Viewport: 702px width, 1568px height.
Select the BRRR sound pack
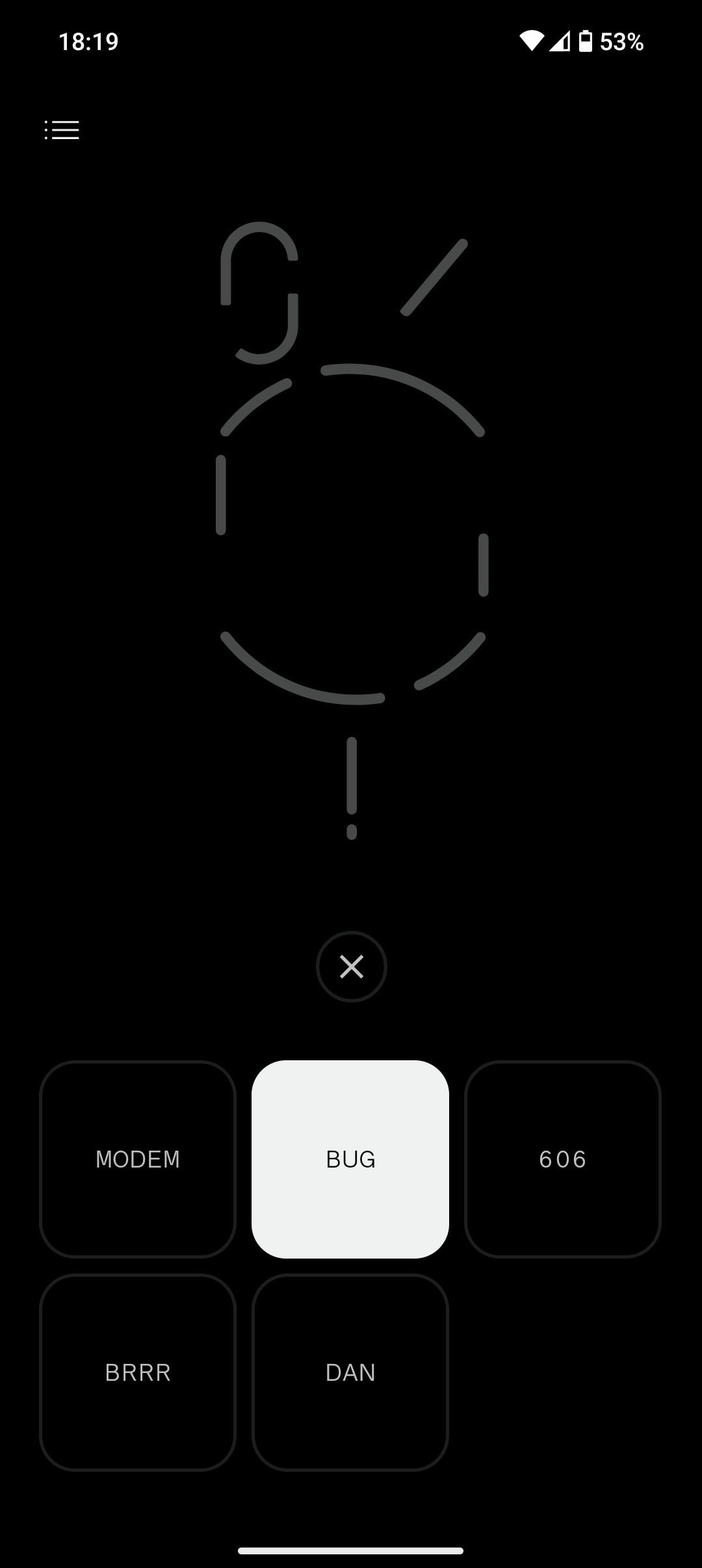tap(138, 1372)
